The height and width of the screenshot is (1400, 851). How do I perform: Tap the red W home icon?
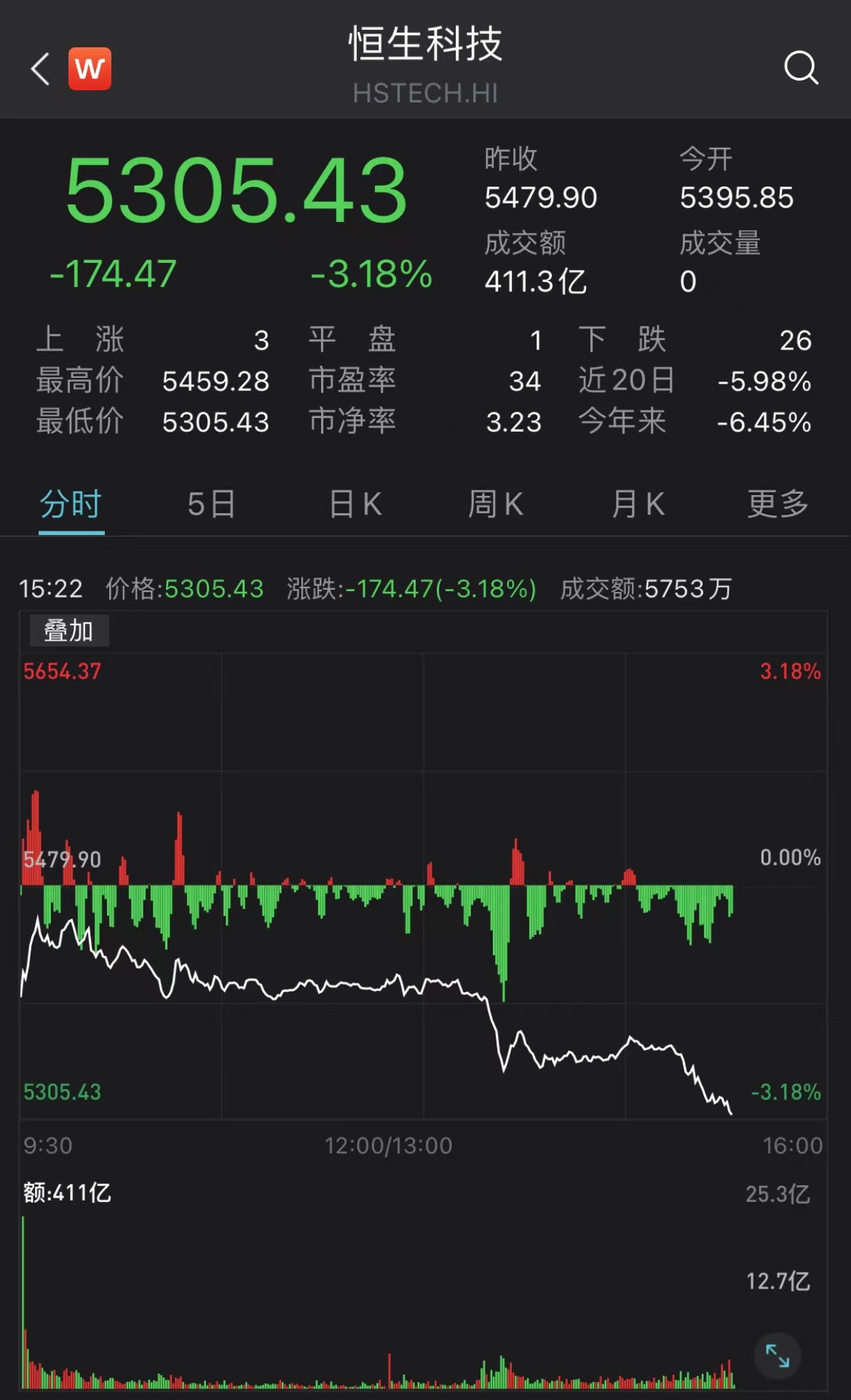click(90, 69)
